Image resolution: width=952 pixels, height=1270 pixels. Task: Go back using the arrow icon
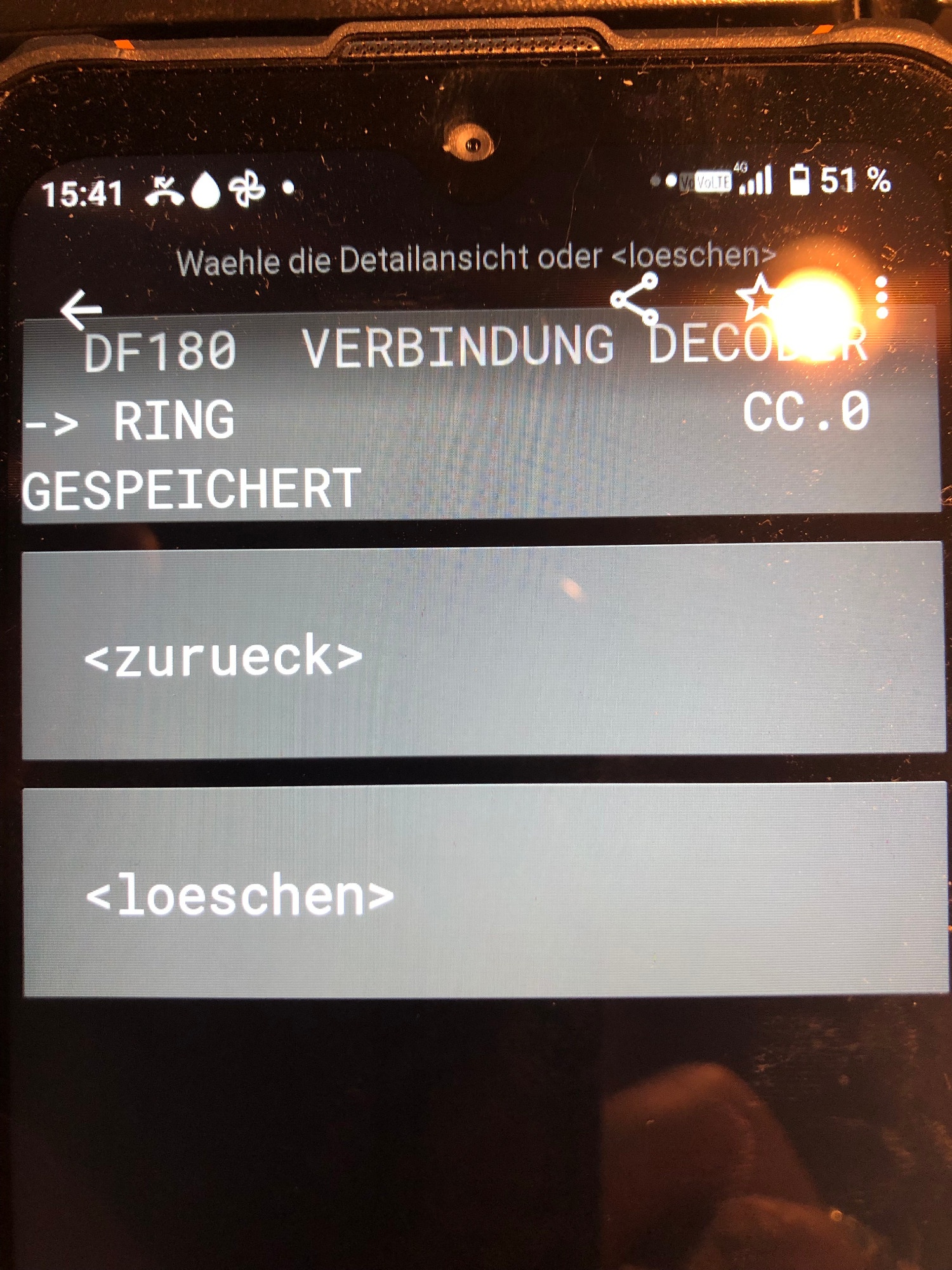[x=81, y=309]
